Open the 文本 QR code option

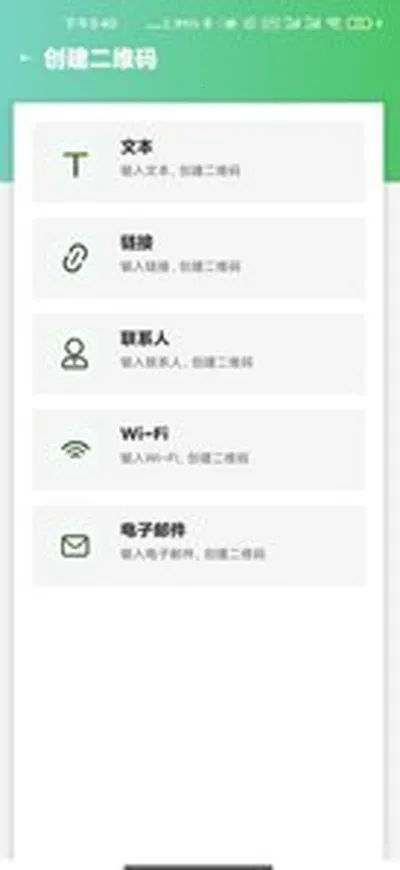point(199,161)
